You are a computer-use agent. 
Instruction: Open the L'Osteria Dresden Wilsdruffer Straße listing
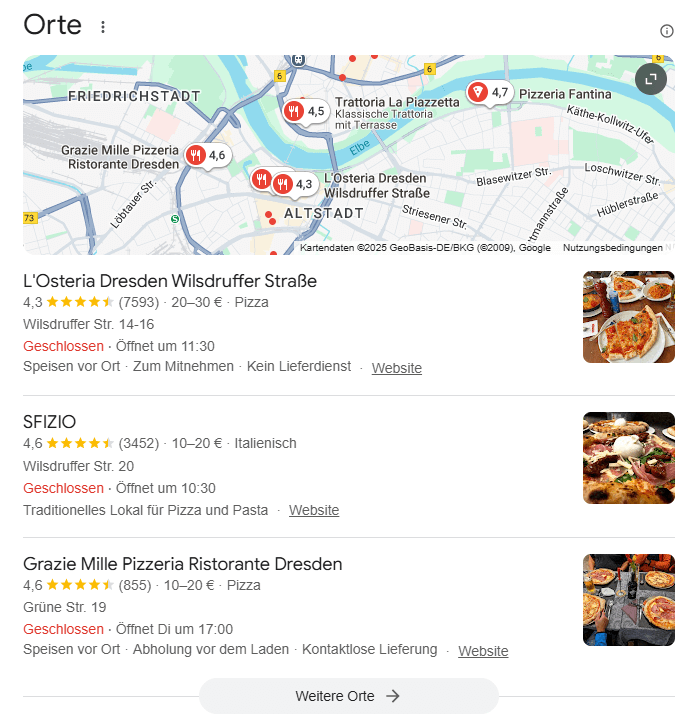pyautogui.click(x=170, y=281)
